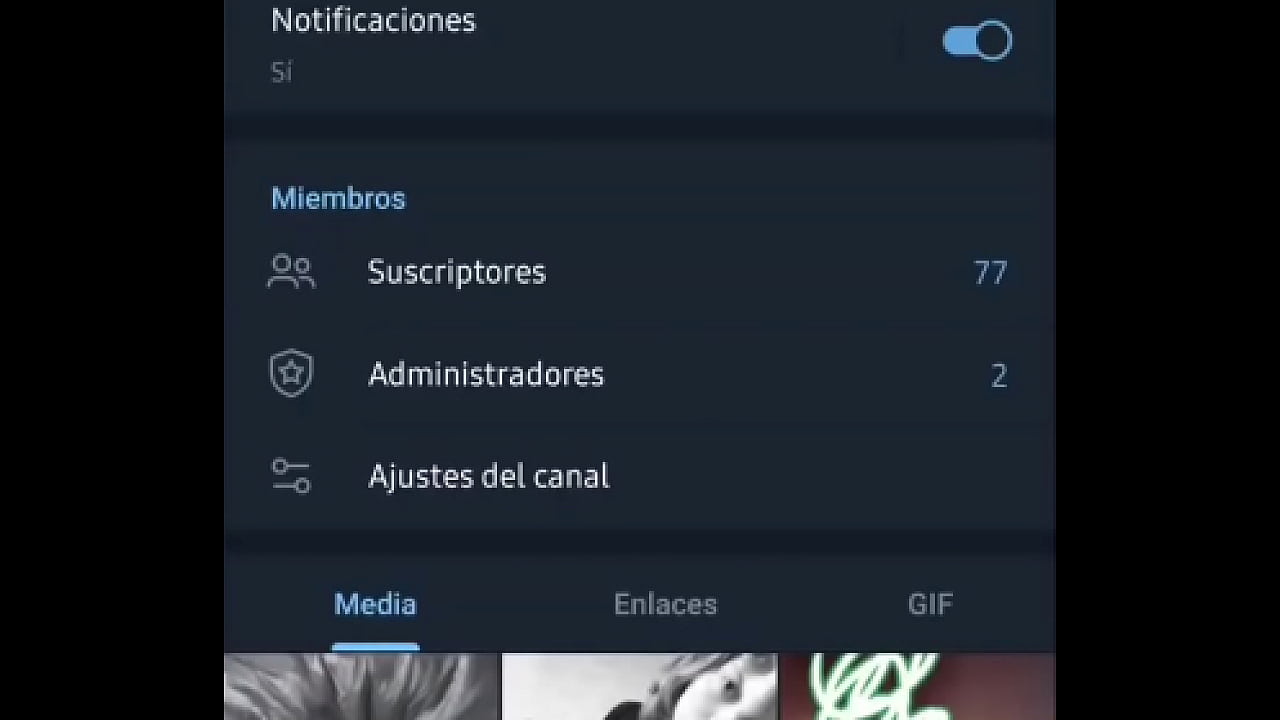The width and height of the screenshot is (1280, 720).
Task: Open the middle media thumbnail
Action: [639, 688]
